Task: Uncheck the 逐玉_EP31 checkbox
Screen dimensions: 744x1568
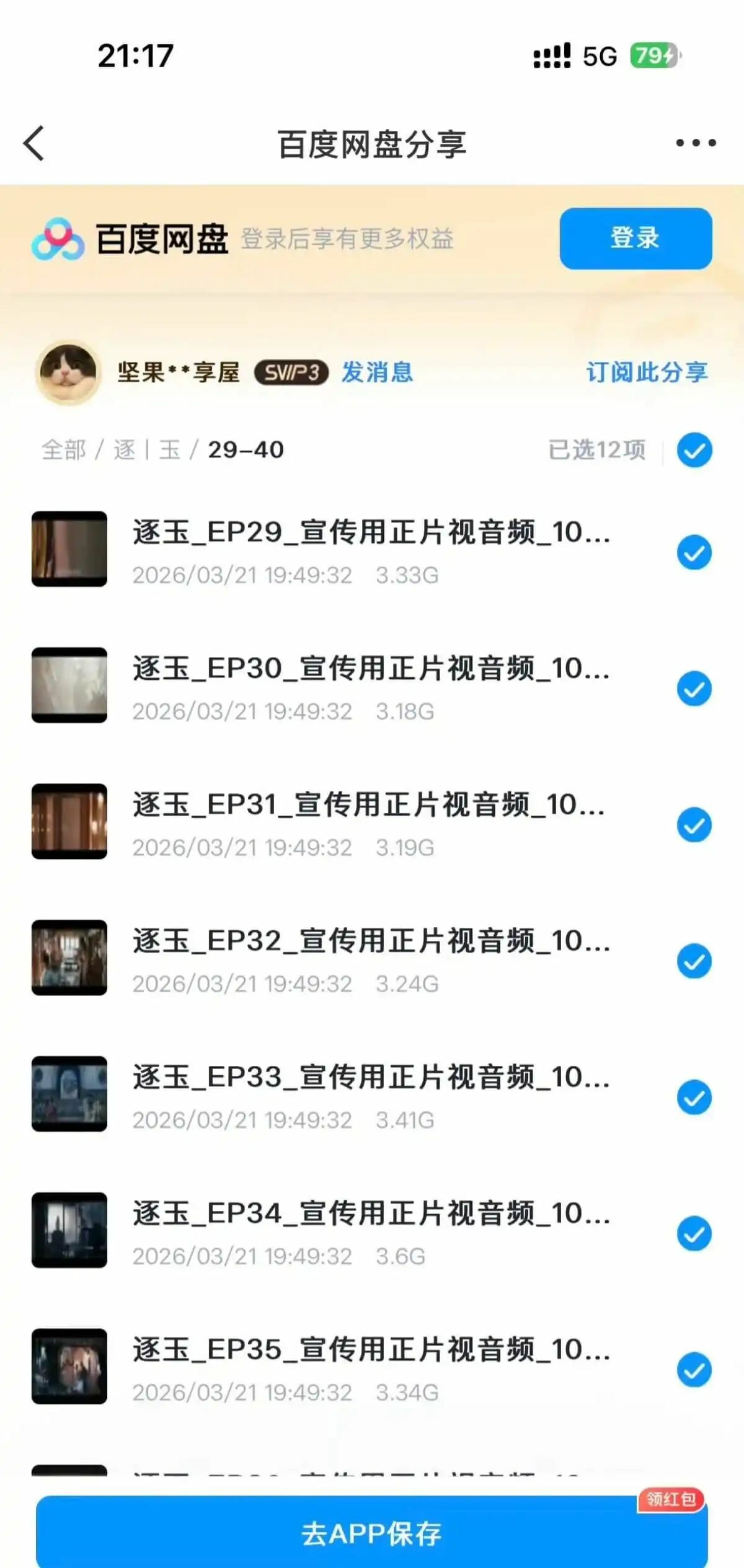Action: click(694, 825)
